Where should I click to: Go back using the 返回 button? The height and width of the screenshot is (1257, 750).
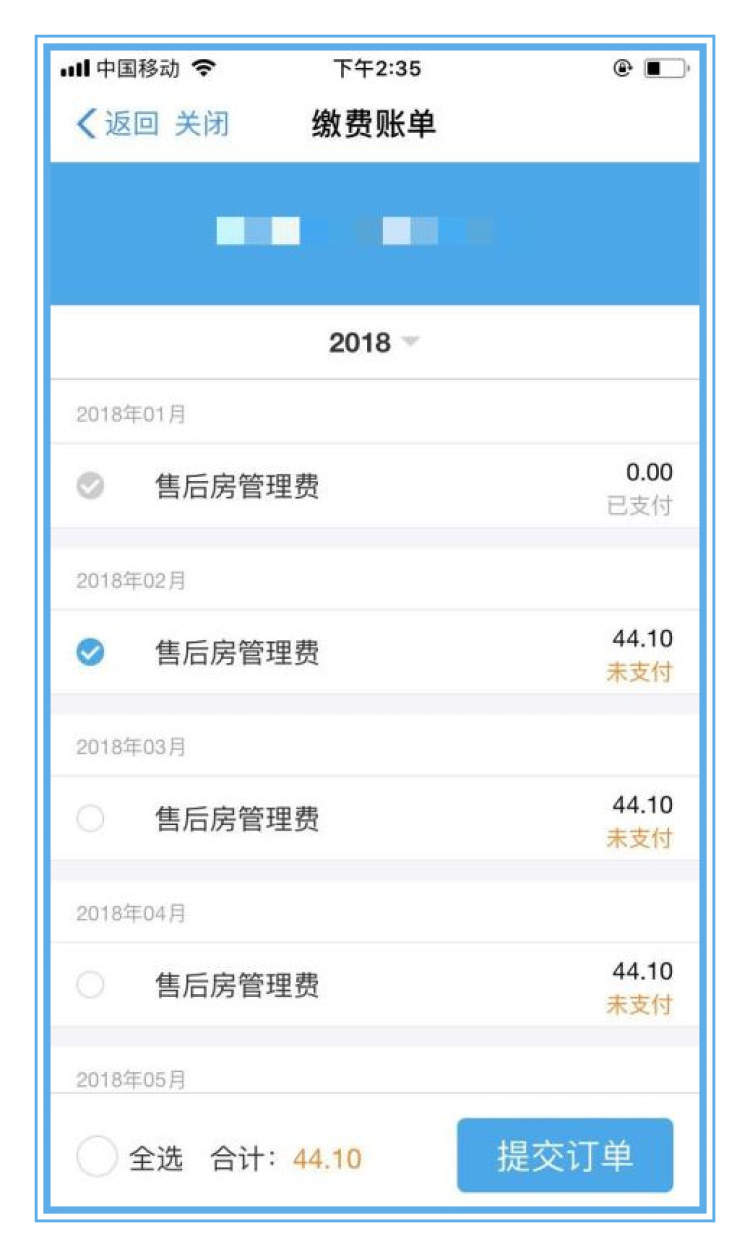click(x=117, y=124)
